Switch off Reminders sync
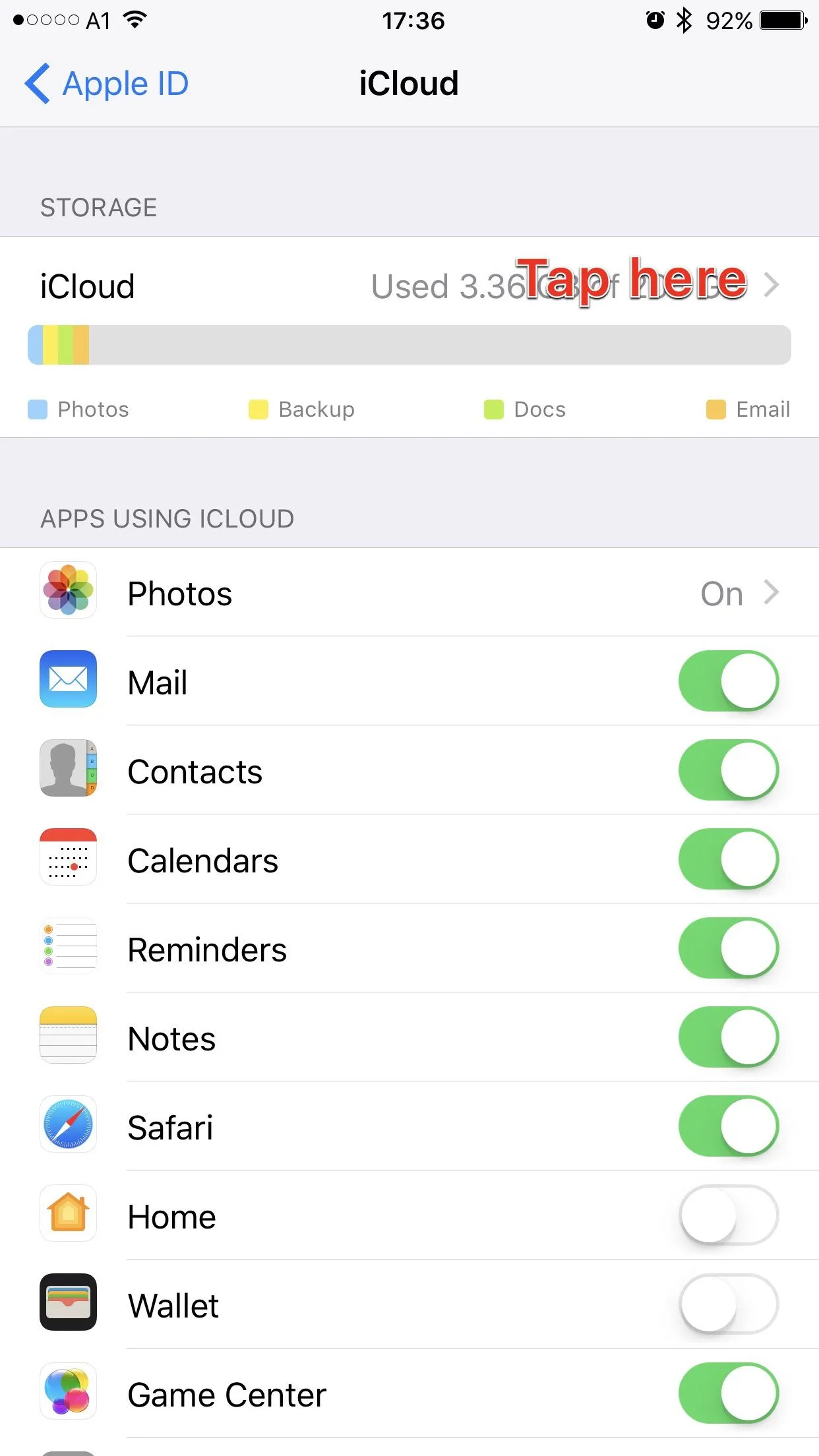Viewport: 819px width, 1456px height. point(728,948)
